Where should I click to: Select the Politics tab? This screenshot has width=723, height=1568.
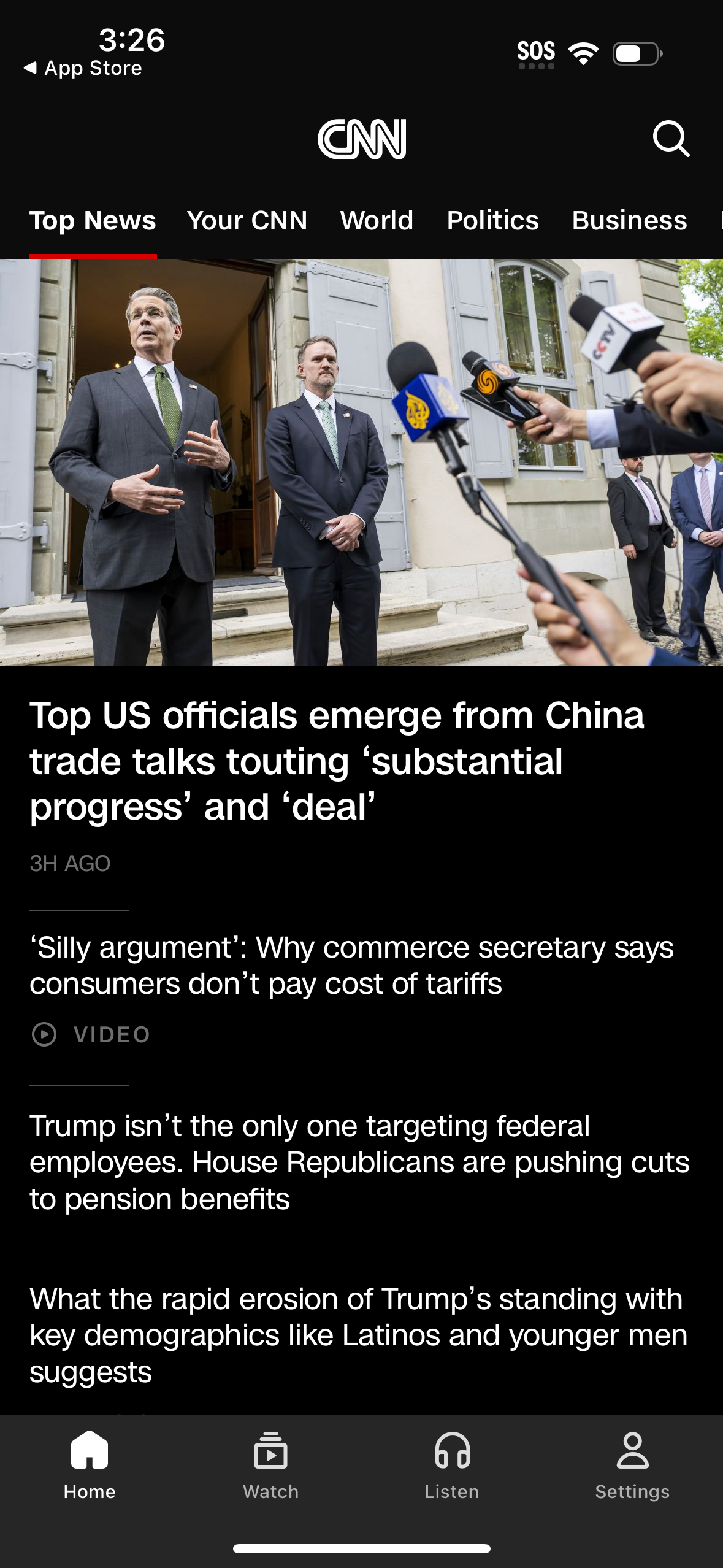pyautogui.click(x=493, y=221)
